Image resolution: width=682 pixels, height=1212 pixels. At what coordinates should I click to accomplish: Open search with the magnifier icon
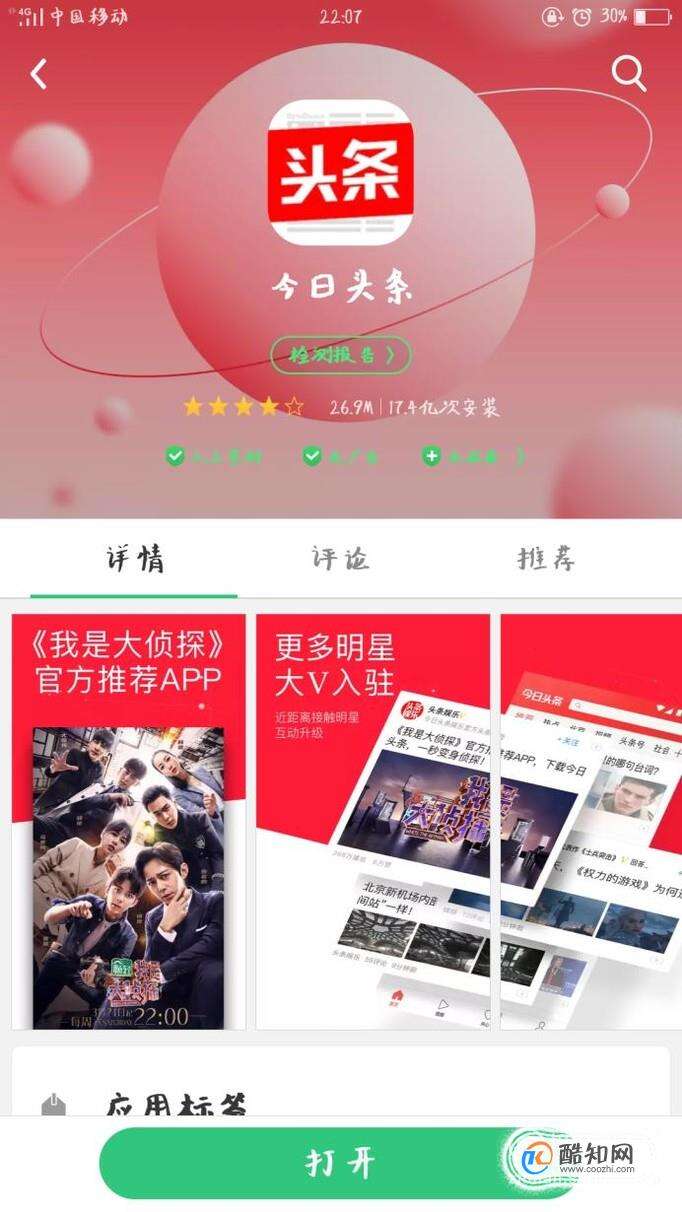(x=628, y=73)
